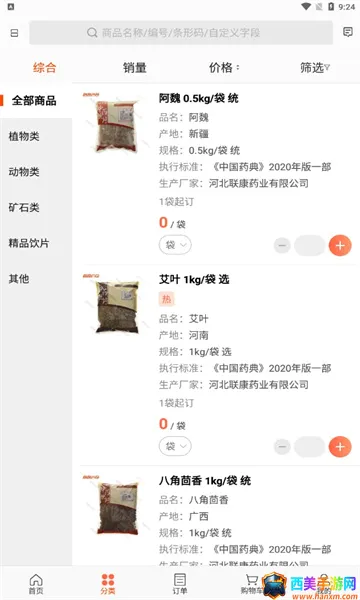This screenshot has width=360, height=600.
Task: Open the 购物车 tab
Action: click(x=251, y=584)
